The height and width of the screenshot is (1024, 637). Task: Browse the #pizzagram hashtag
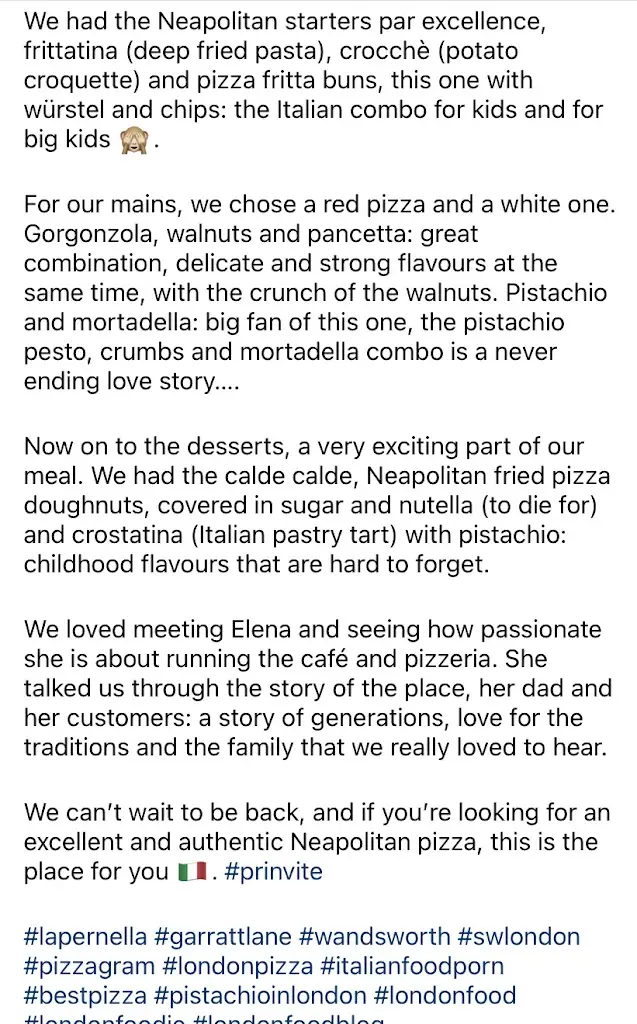[x=90, y=966]
